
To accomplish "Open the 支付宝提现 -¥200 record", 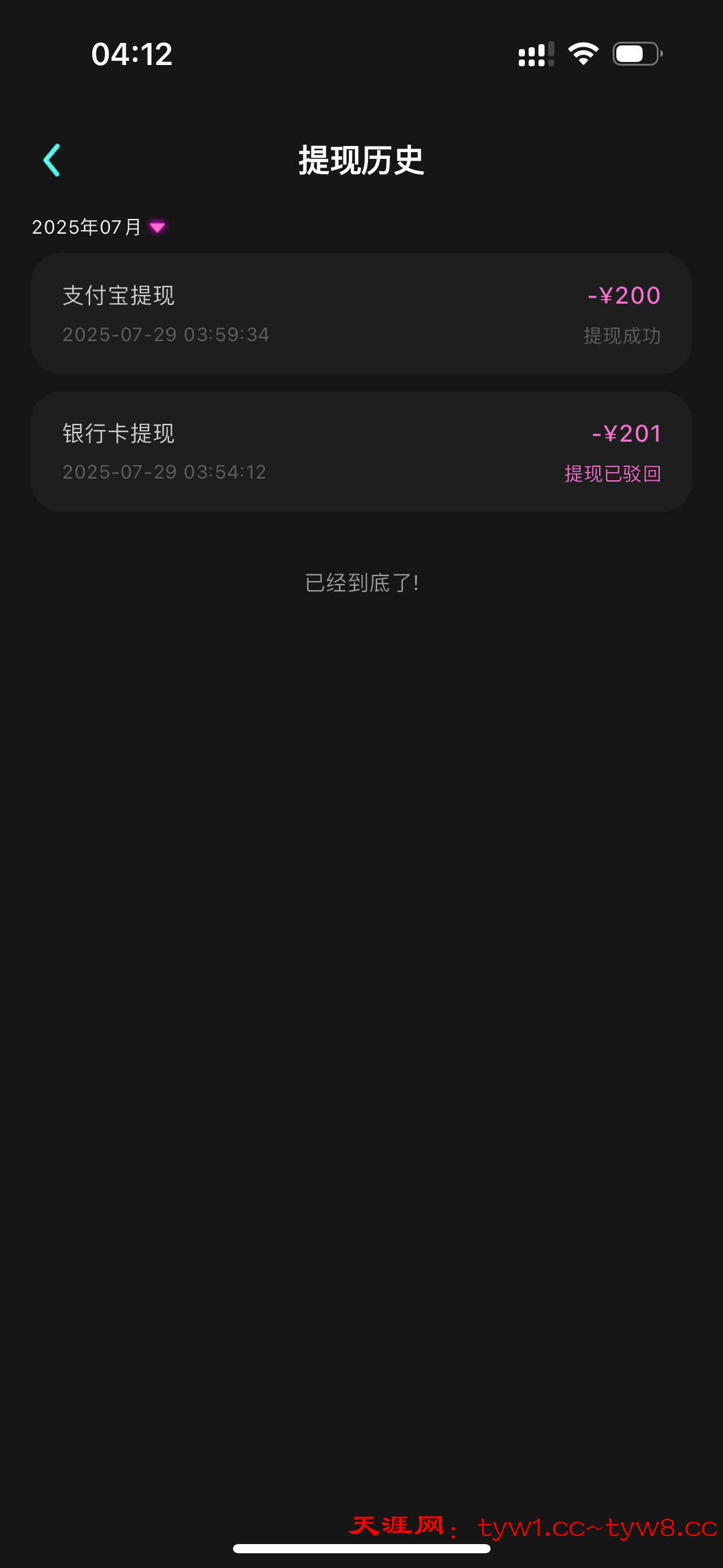I will point(361,314).
